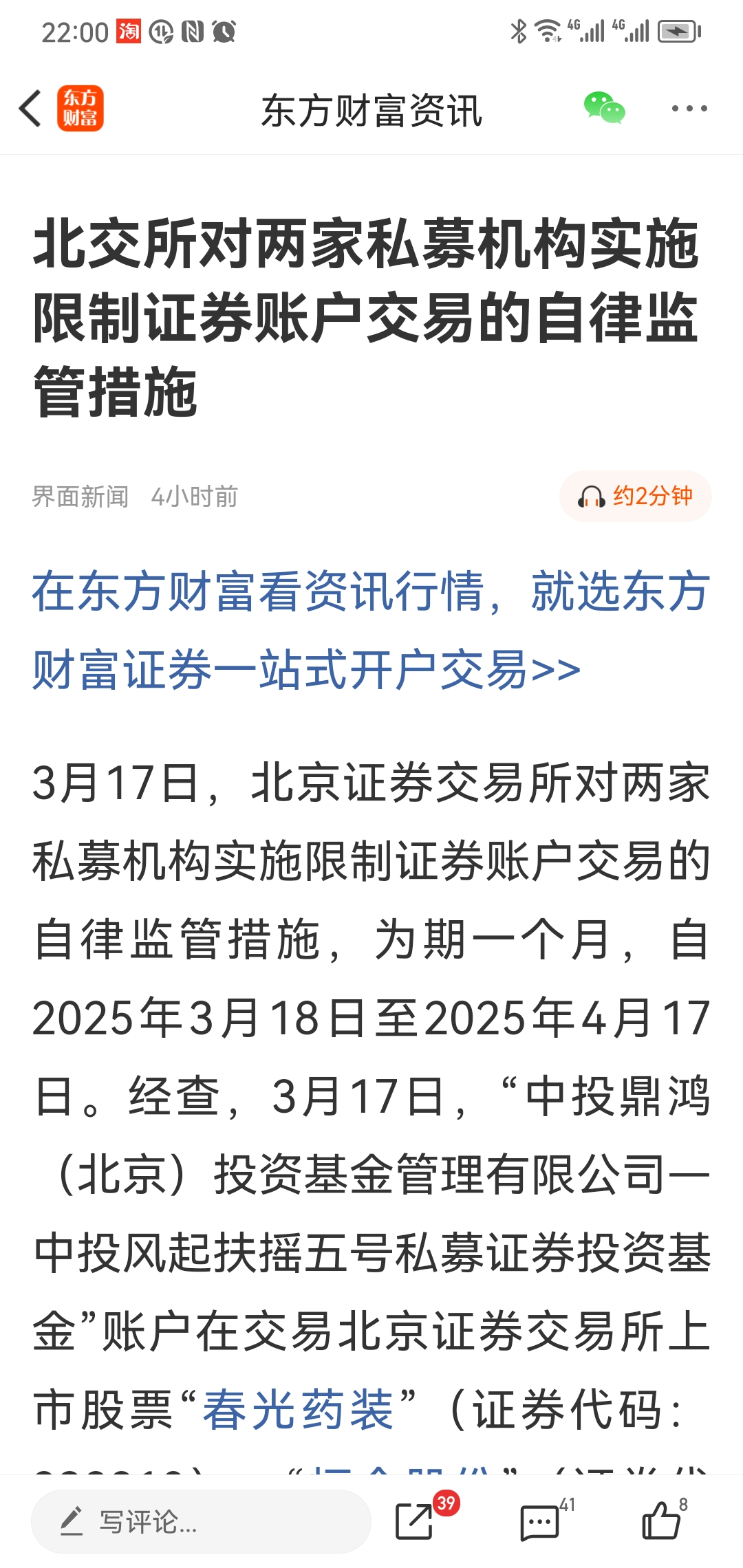Share the article using the bottom share icon
The height and width of the screenshot is (1568, 743).
[x=415, y=1521]
